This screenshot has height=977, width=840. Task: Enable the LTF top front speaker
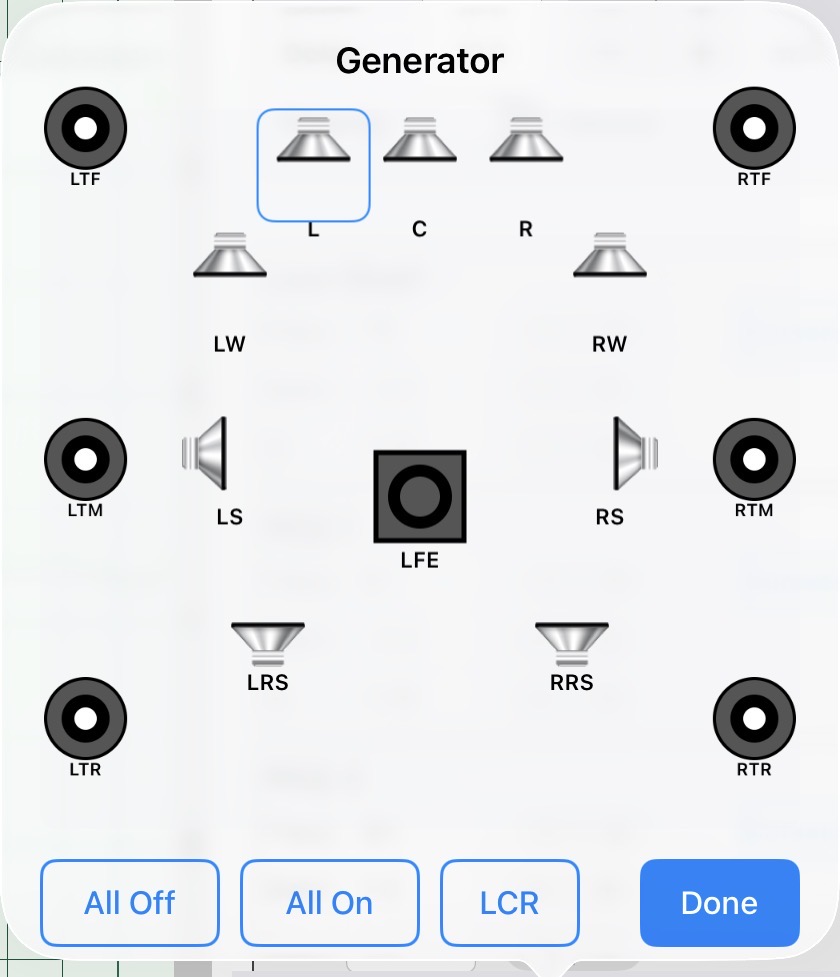pos(85,128)
